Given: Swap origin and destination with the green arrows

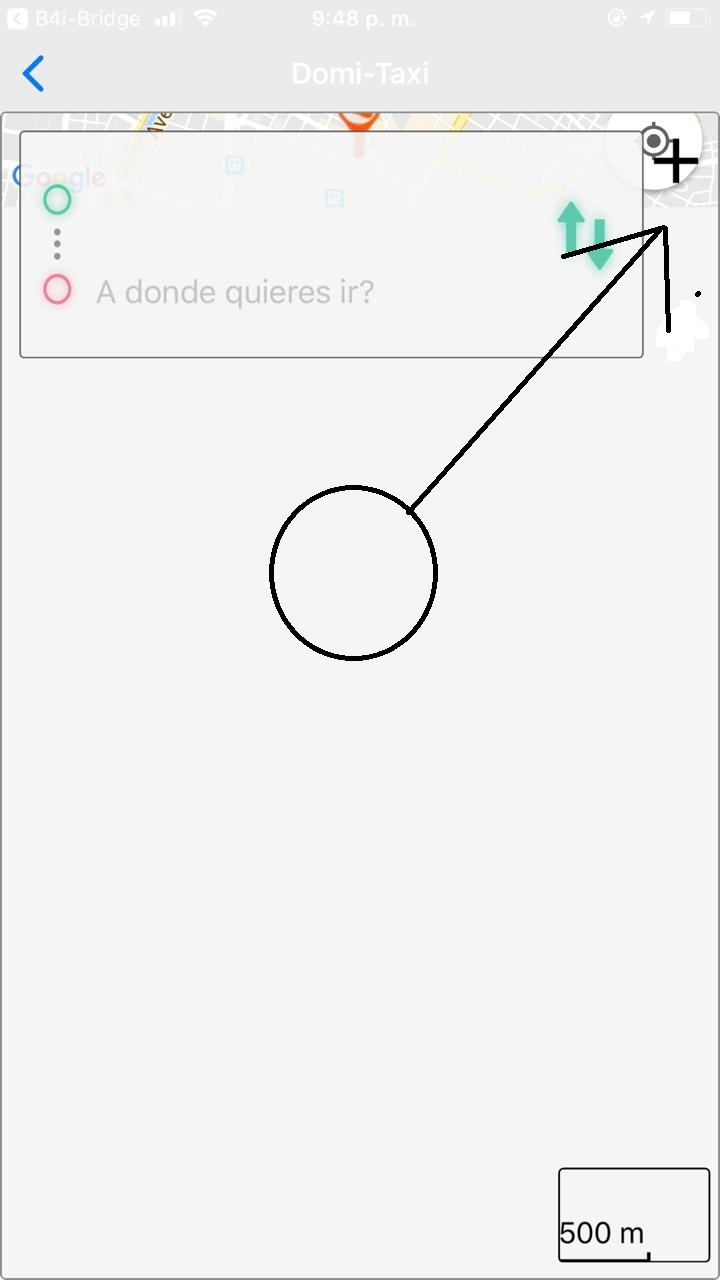Looking at the screenshot, I should coord(585,235).
